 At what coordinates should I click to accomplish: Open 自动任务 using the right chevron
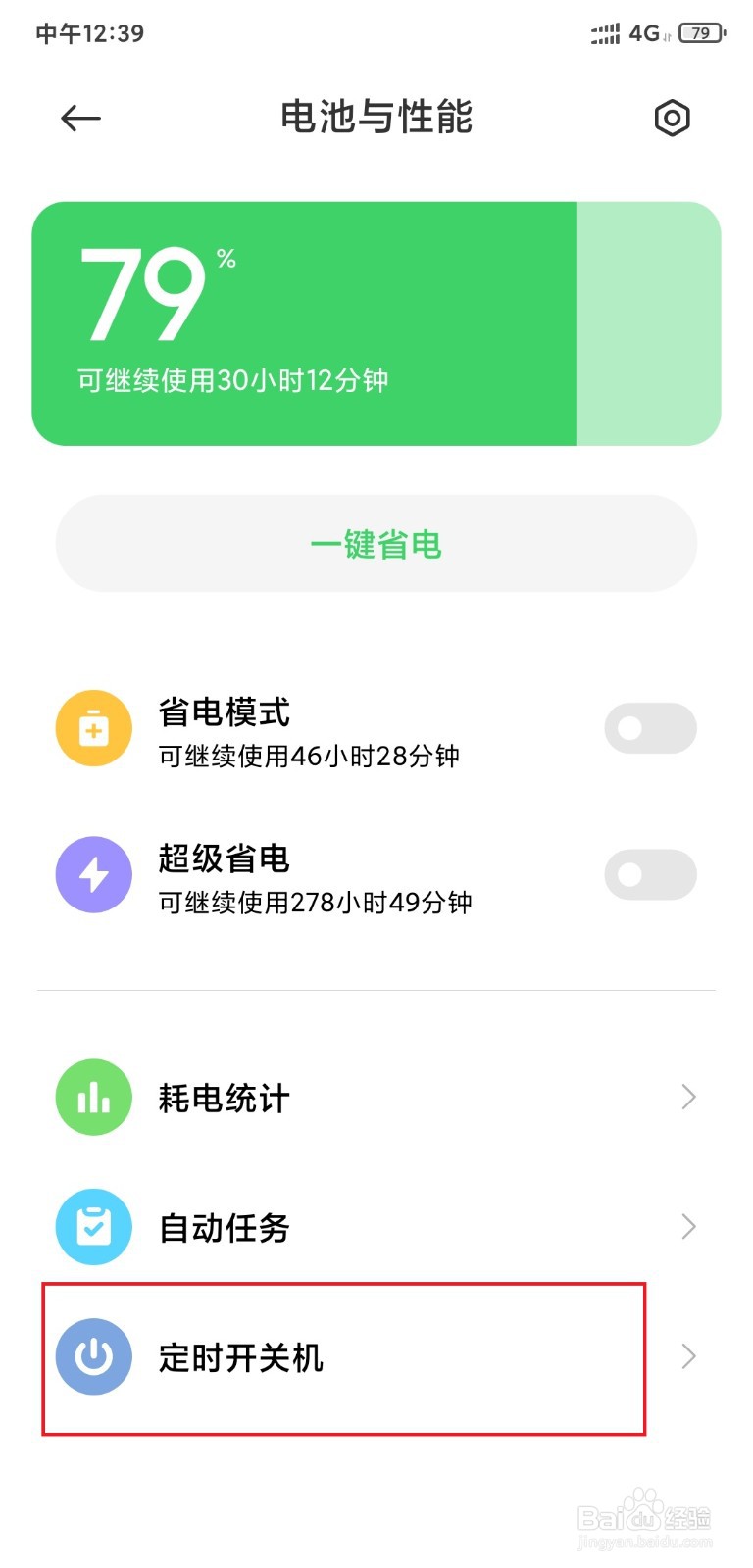(x=688, y=1227)
